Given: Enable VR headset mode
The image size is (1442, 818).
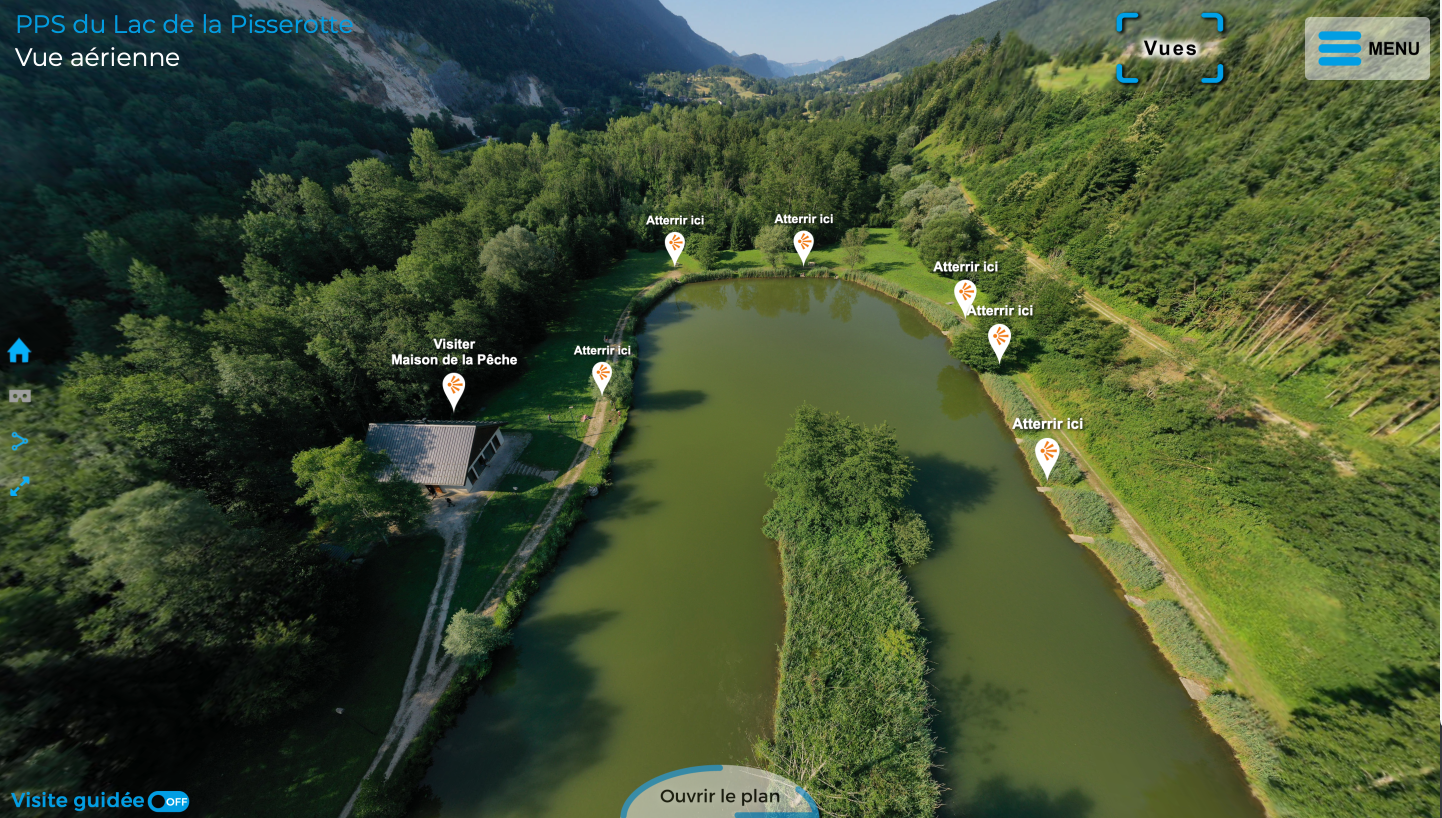Looking at the screenshot, I should (x=19, y=396).
